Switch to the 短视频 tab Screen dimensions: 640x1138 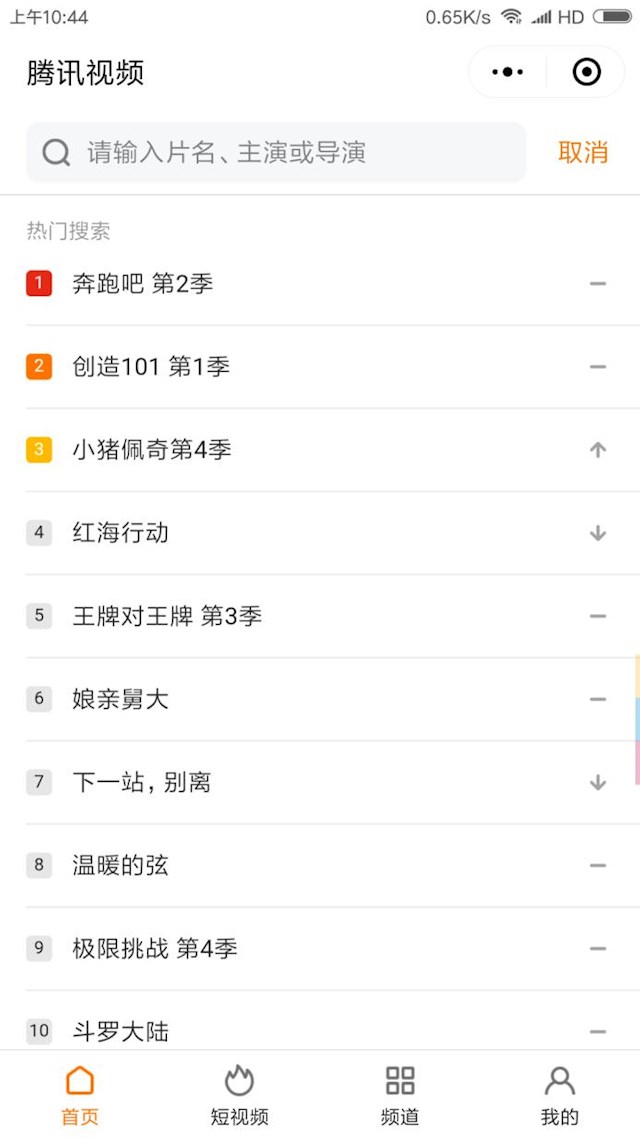239,1094
